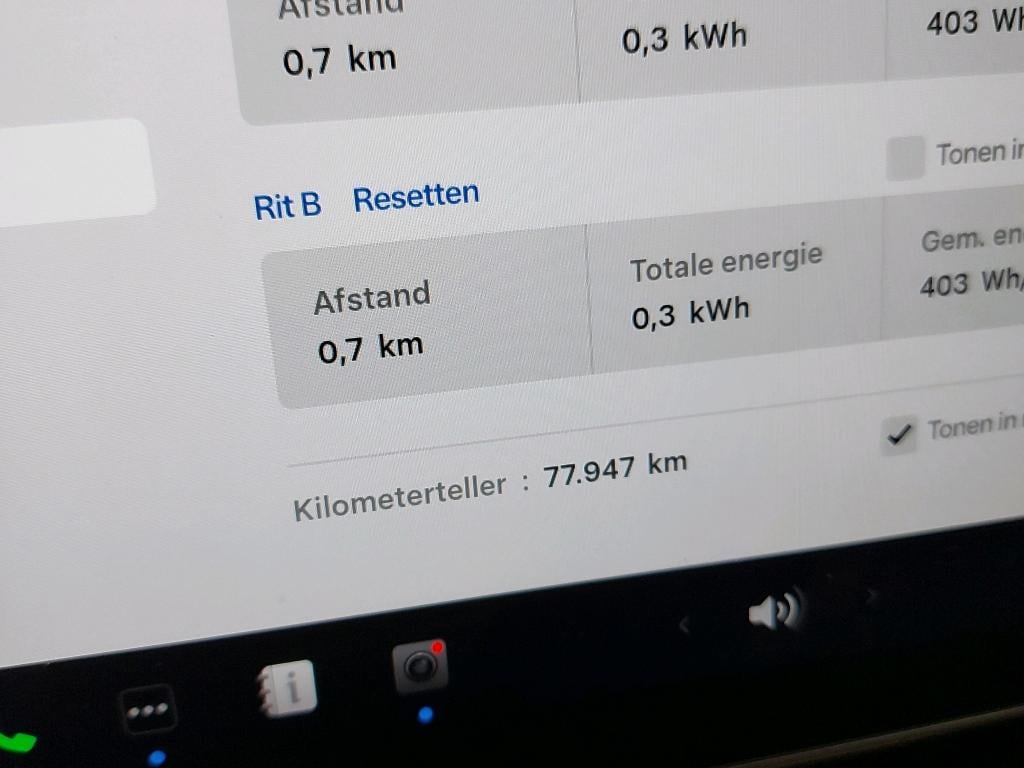The width and height of the screenshot is (1024, 768).
Task: Uncheck the ticked Tonen in checkbox near Kilometerteller
Action: (x=900, y=434)
